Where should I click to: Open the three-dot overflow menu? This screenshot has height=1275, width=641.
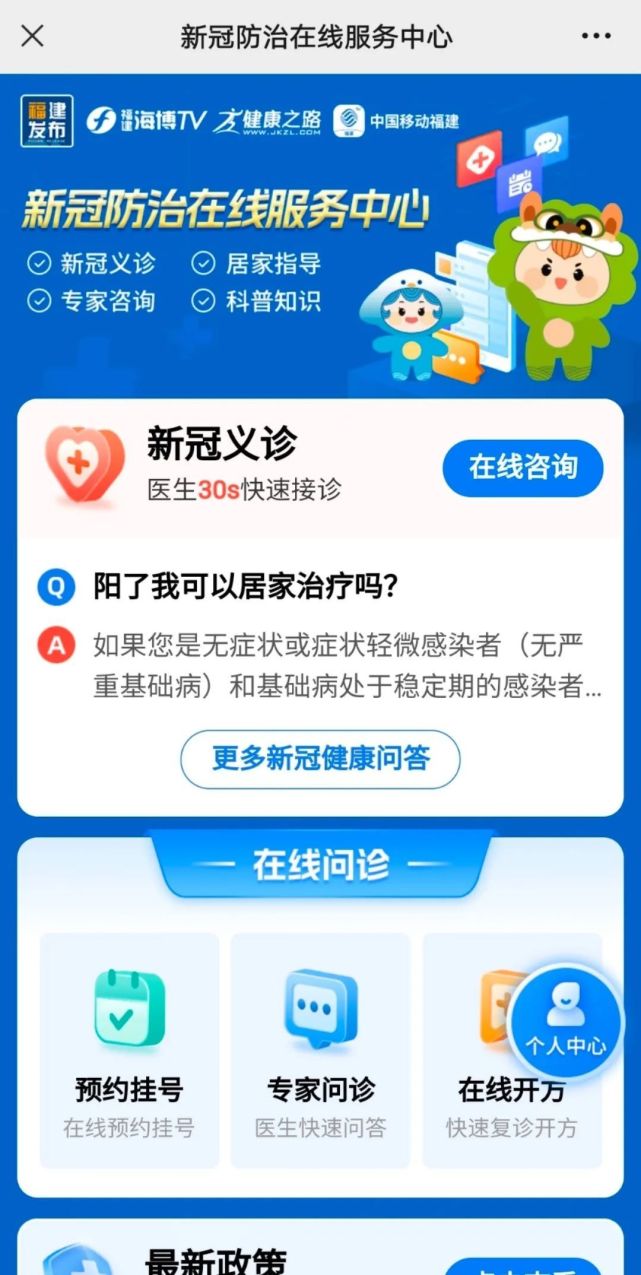coord(596,37)
